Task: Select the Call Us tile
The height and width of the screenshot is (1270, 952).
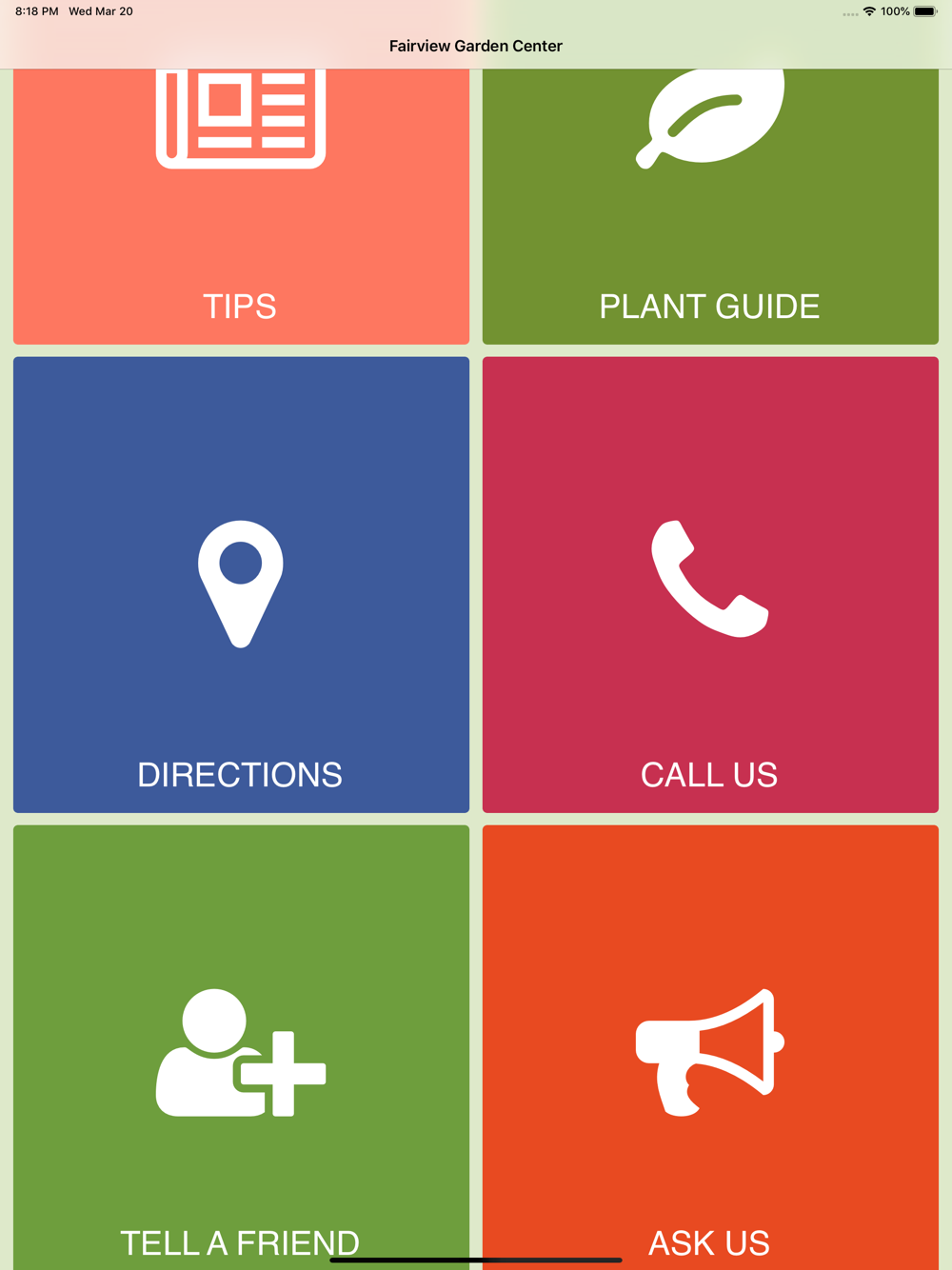Action: (x=710, y=585)
